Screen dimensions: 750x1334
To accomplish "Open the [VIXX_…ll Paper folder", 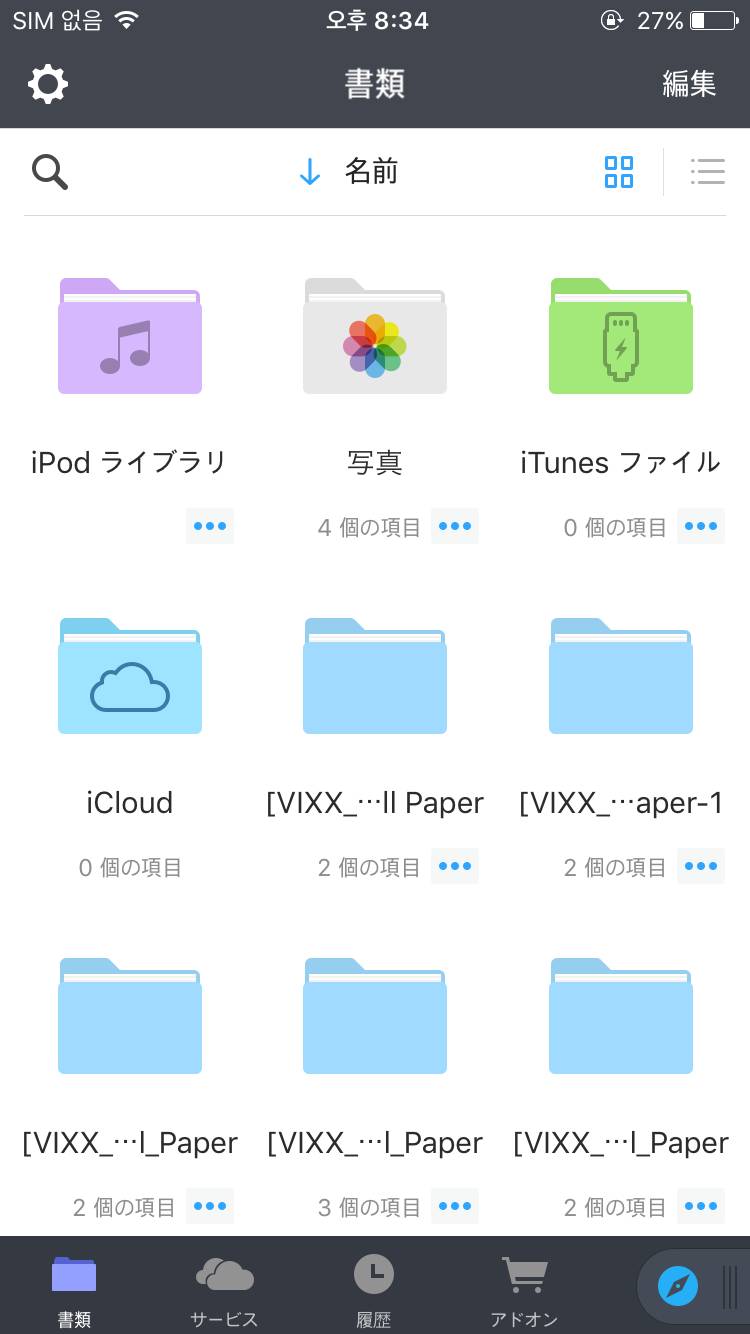I will 375,676.
